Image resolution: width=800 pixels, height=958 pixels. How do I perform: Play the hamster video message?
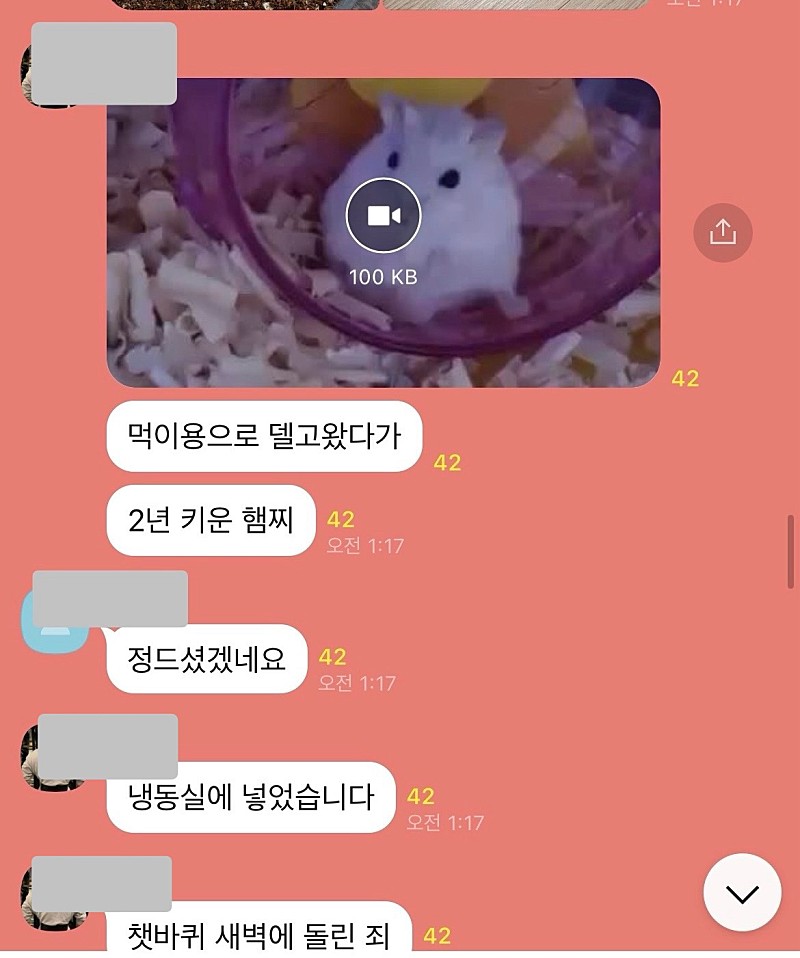(383, 215)
